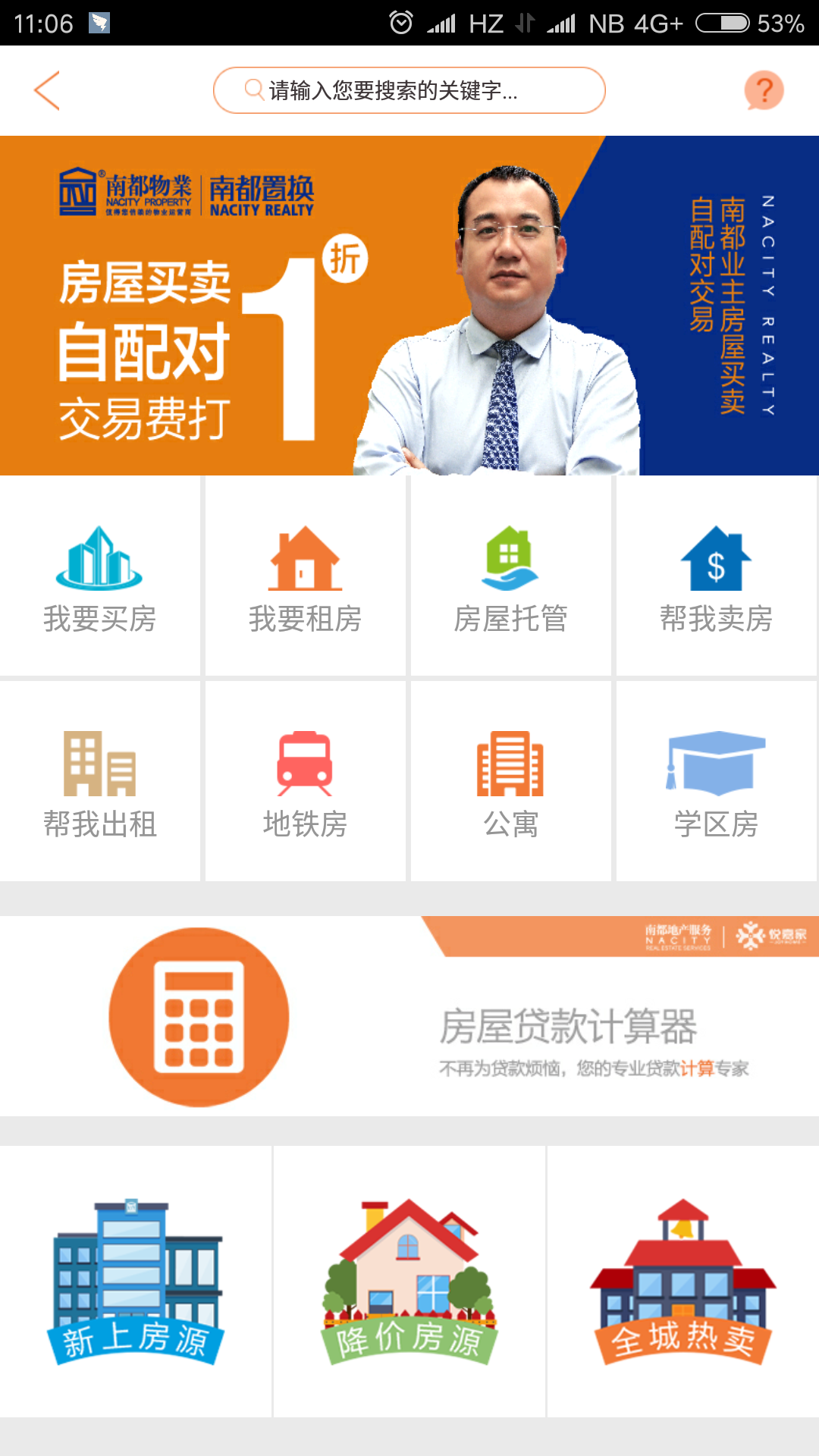Open the 公寓 apartments category
The image size is (819, 1456).
coord(510,783)
